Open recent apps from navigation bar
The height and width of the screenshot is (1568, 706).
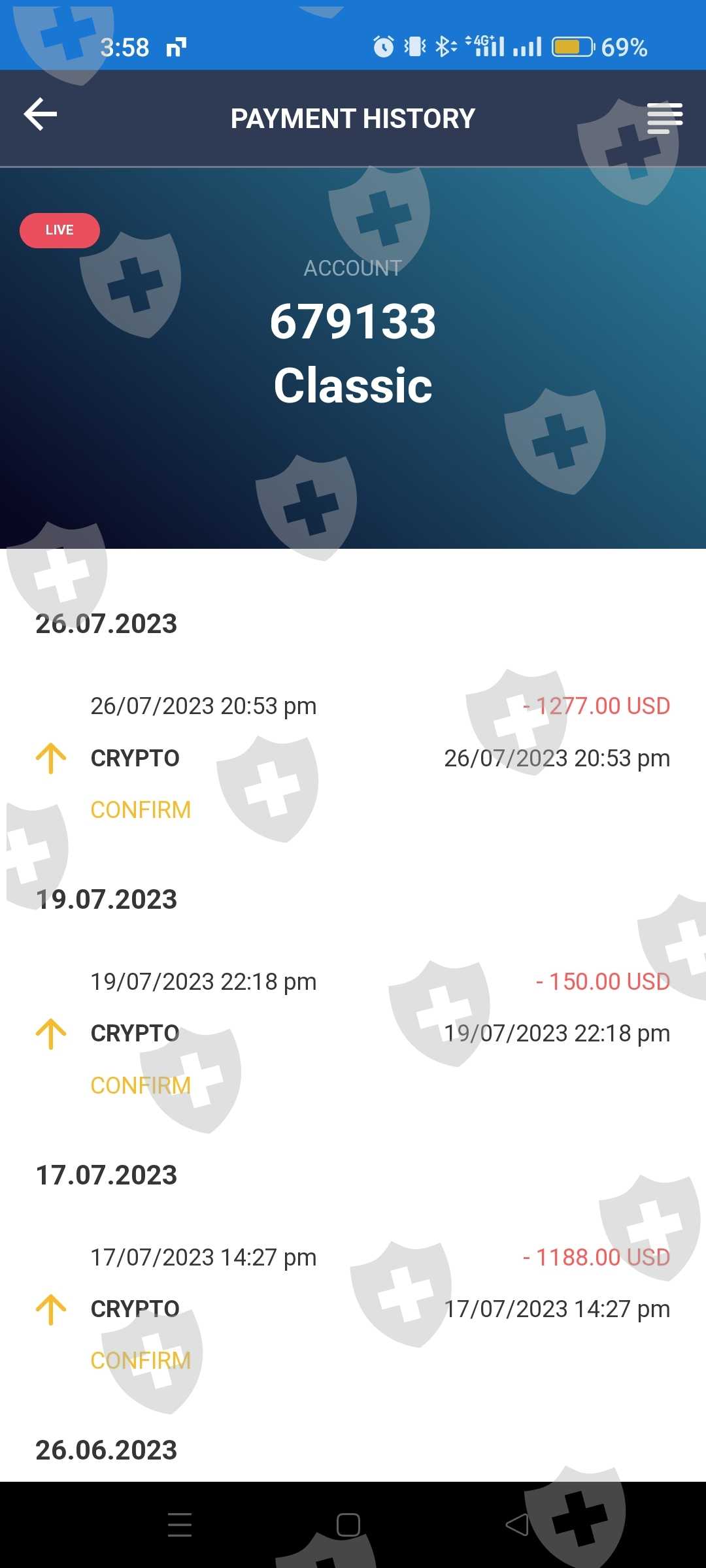180,1525
